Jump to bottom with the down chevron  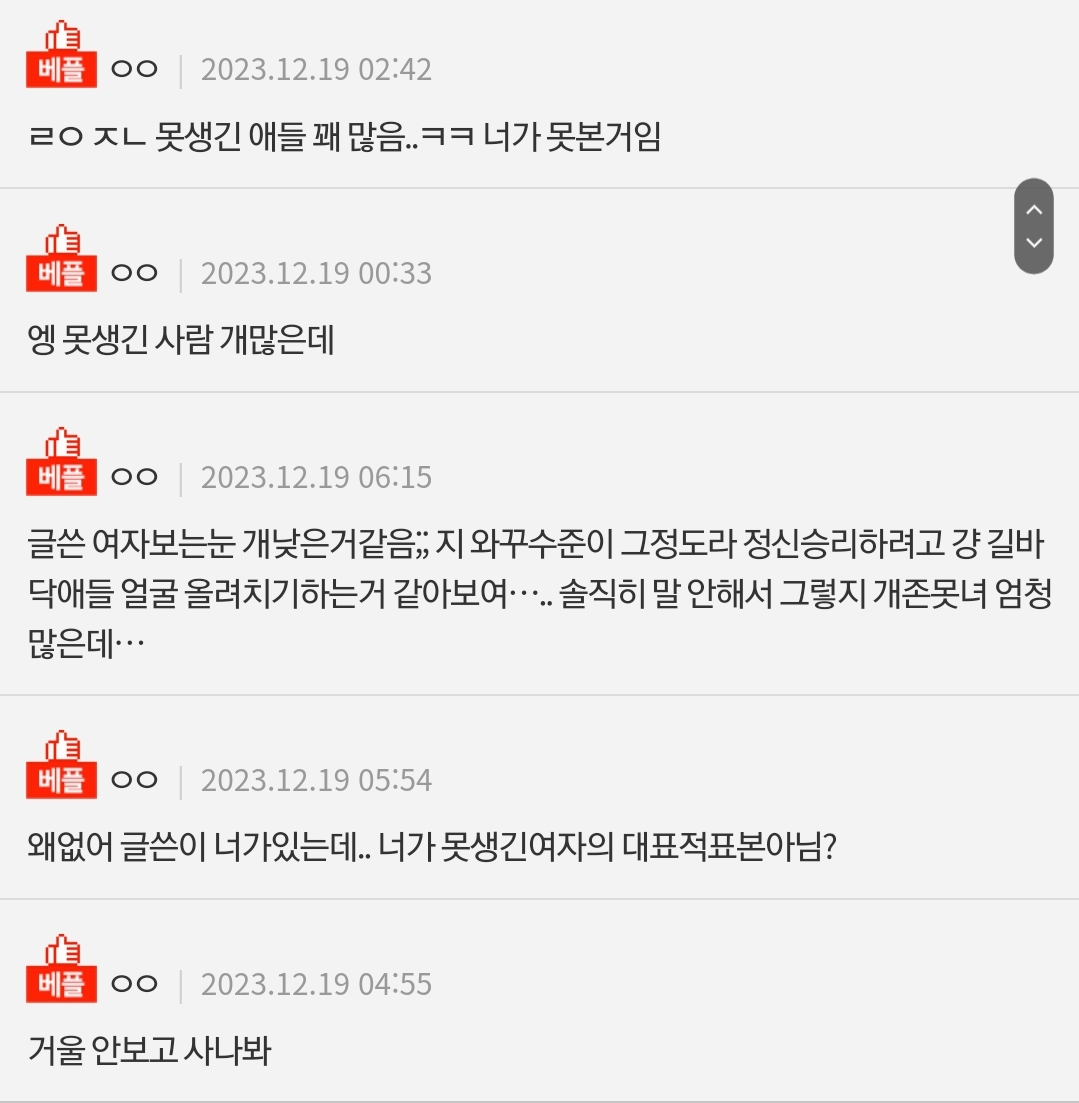pos(1034,243)
